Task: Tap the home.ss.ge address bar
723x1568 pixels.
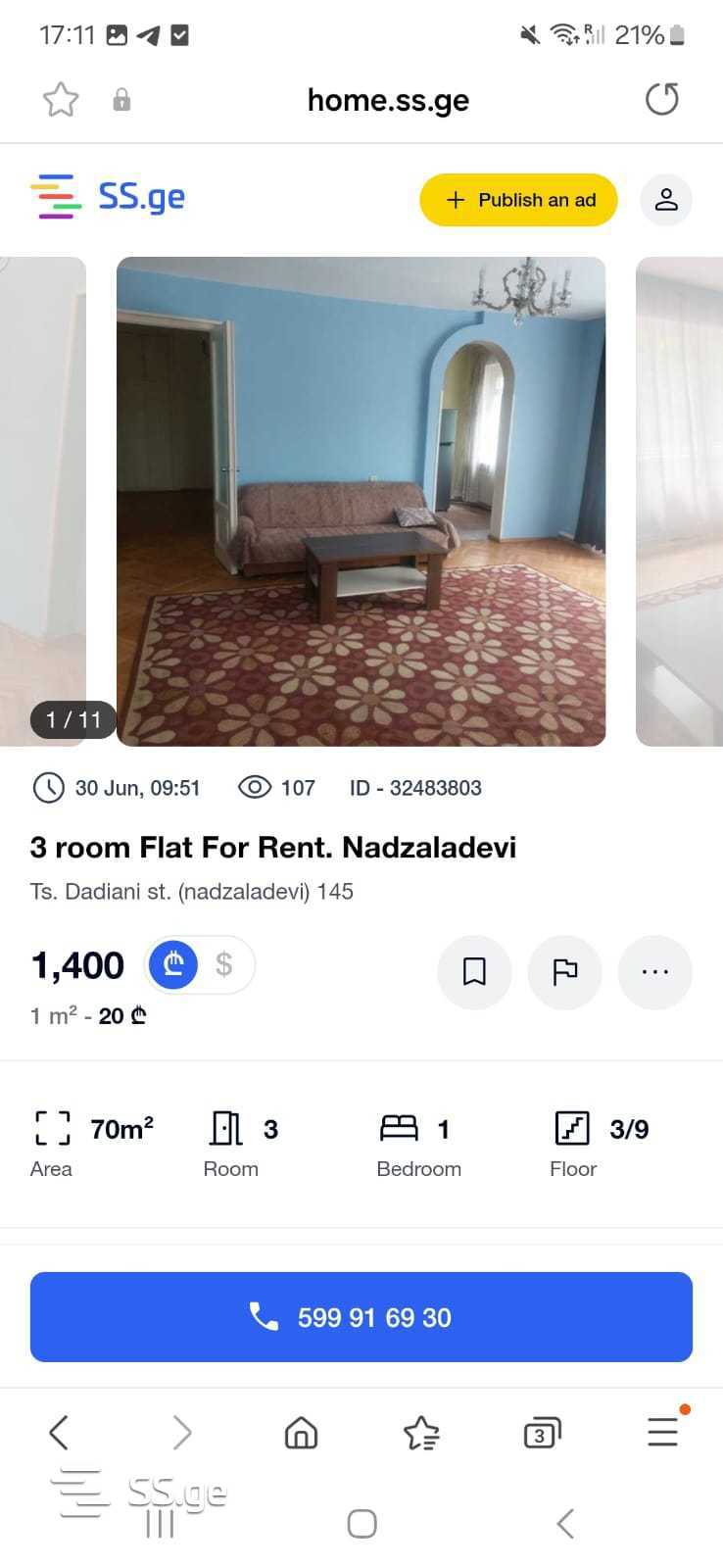Action: click(x=388, y=100)
